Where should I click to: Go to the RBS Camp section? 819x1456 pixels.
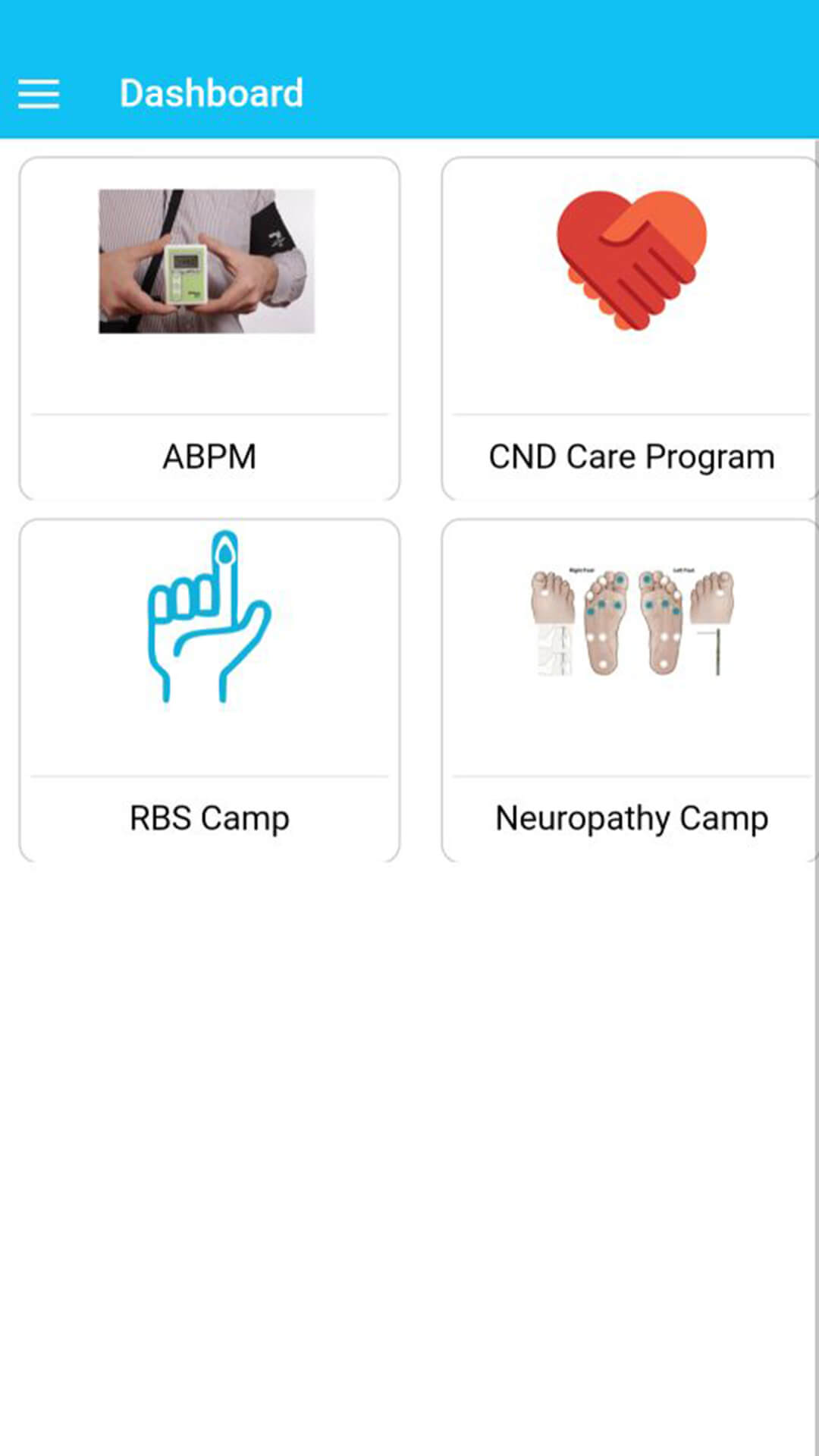click(x=209, y=690)
